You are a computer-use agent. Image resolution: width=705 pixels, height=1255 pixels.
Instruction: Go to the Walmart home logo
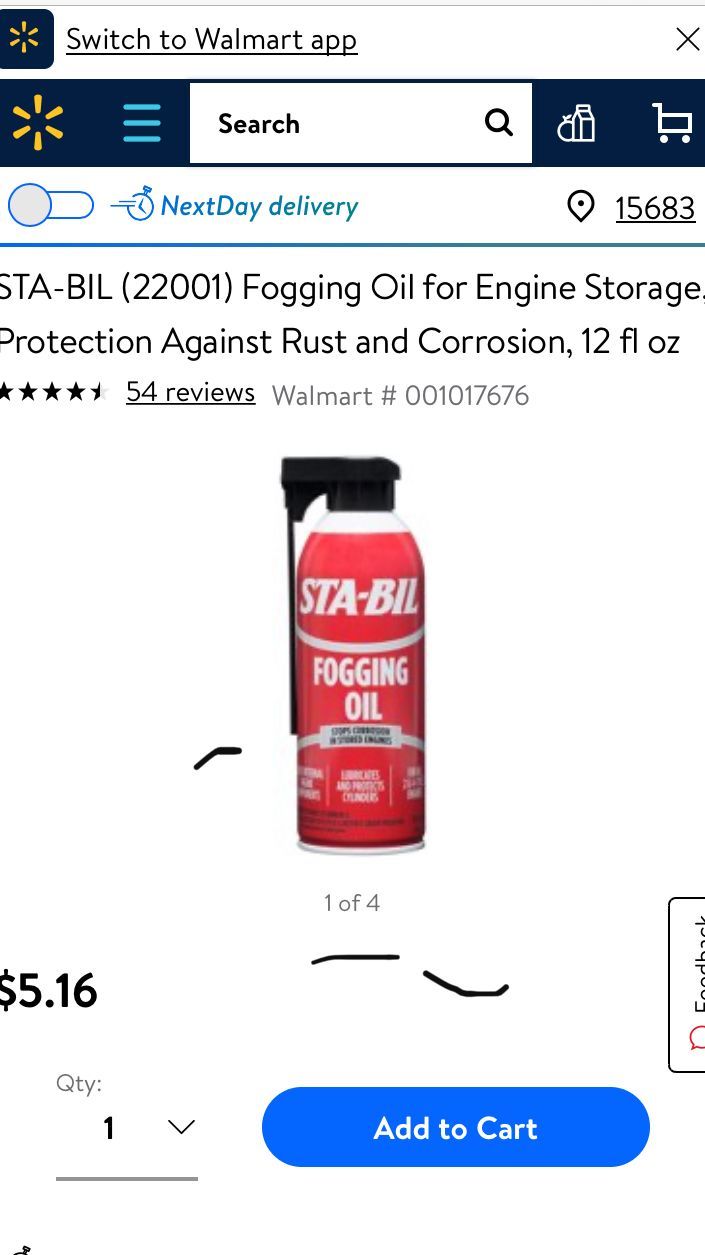38,124
